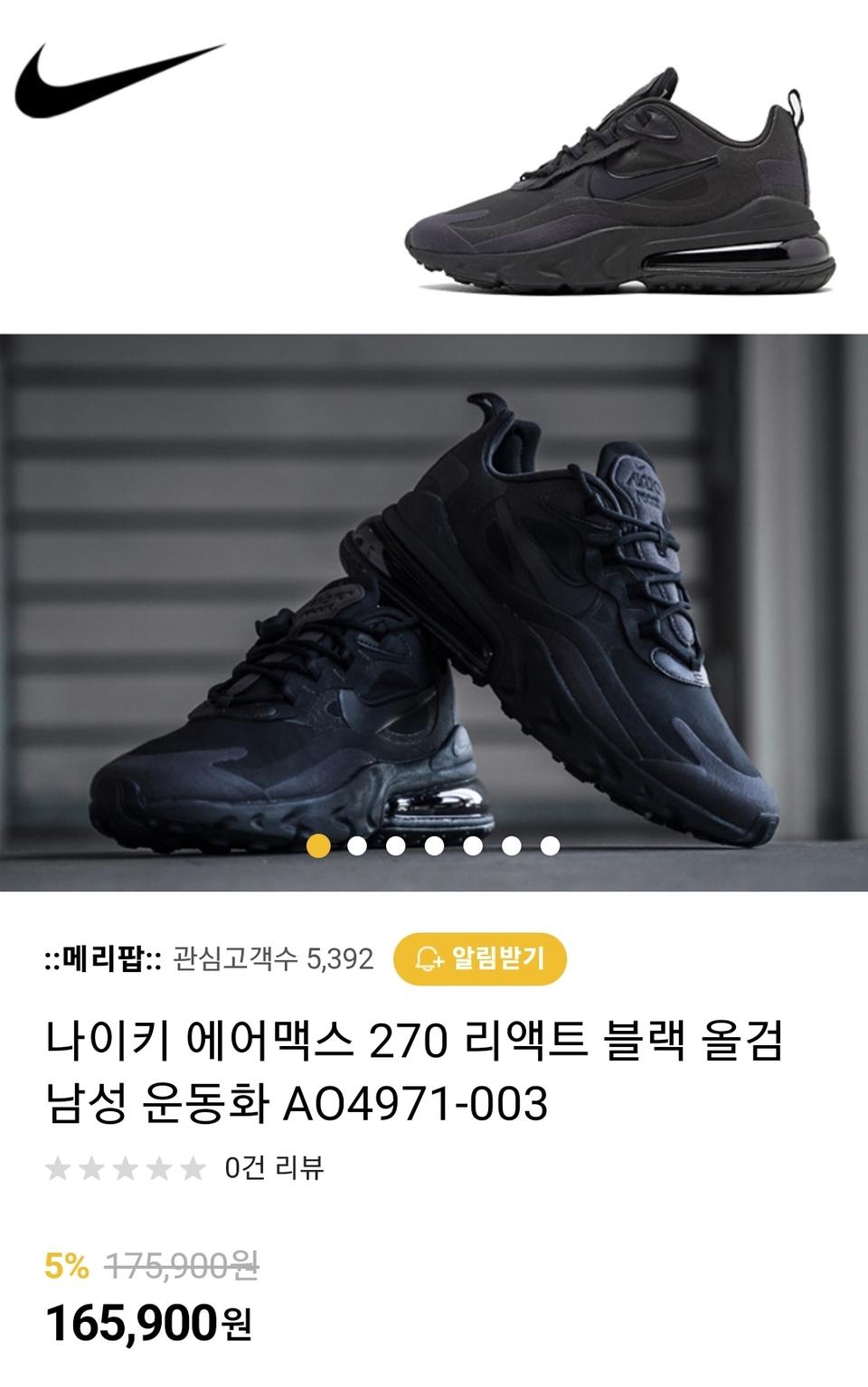Viewport: 868px width, 1387px height.
Task: Select the first rating star
Action: tap(60, 1166)
